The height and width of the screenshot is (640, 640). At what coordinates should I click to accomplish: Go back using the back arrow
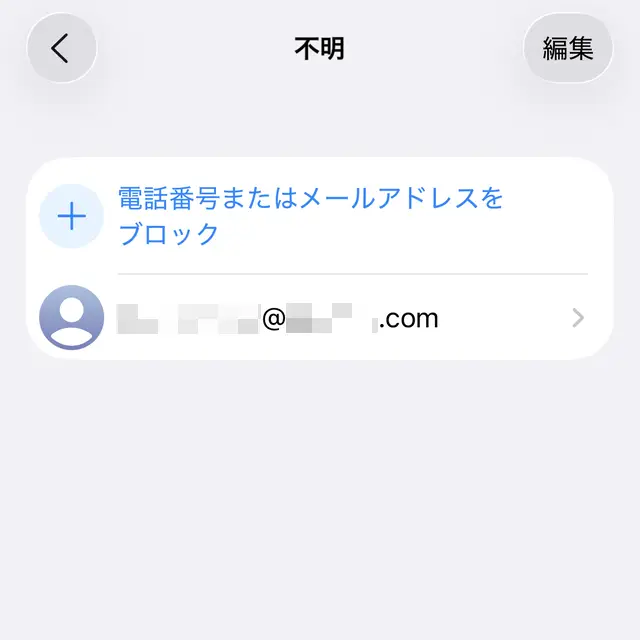click(61, 48)
